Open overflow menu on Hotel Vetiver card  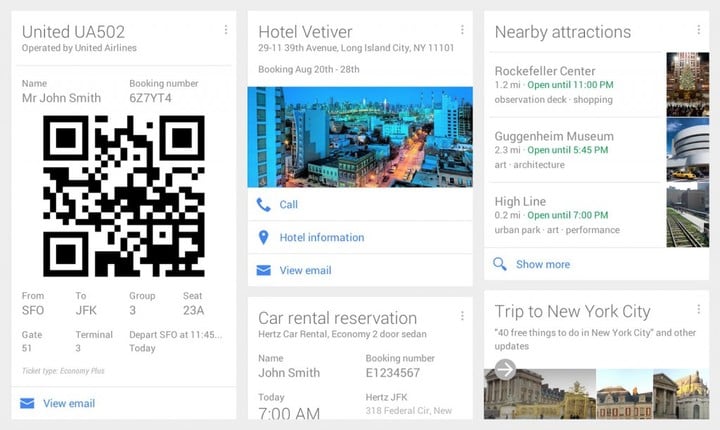(x=462, y=30)
